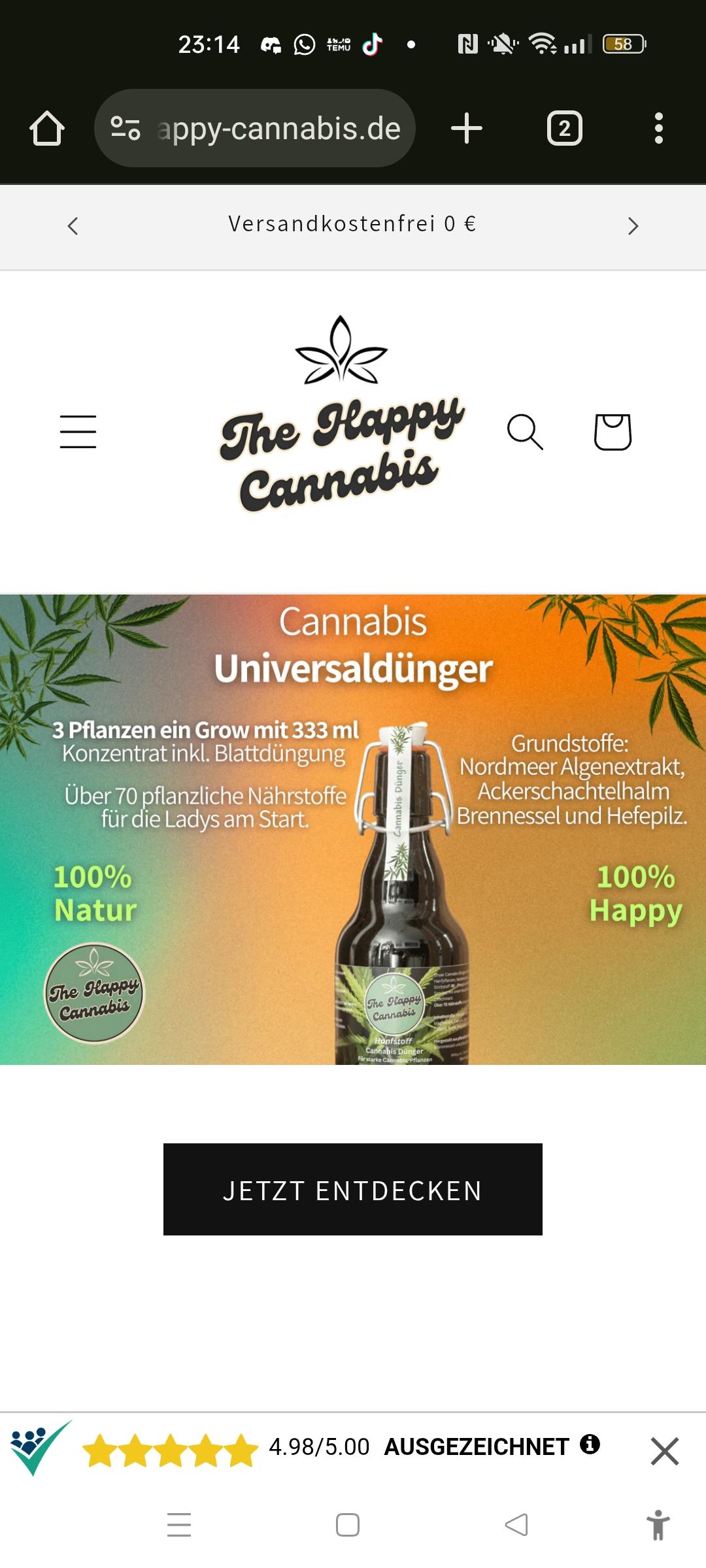706x1568 pixels.
Task: Tap The Happy Cannabis logo
Action: [341, 418]
